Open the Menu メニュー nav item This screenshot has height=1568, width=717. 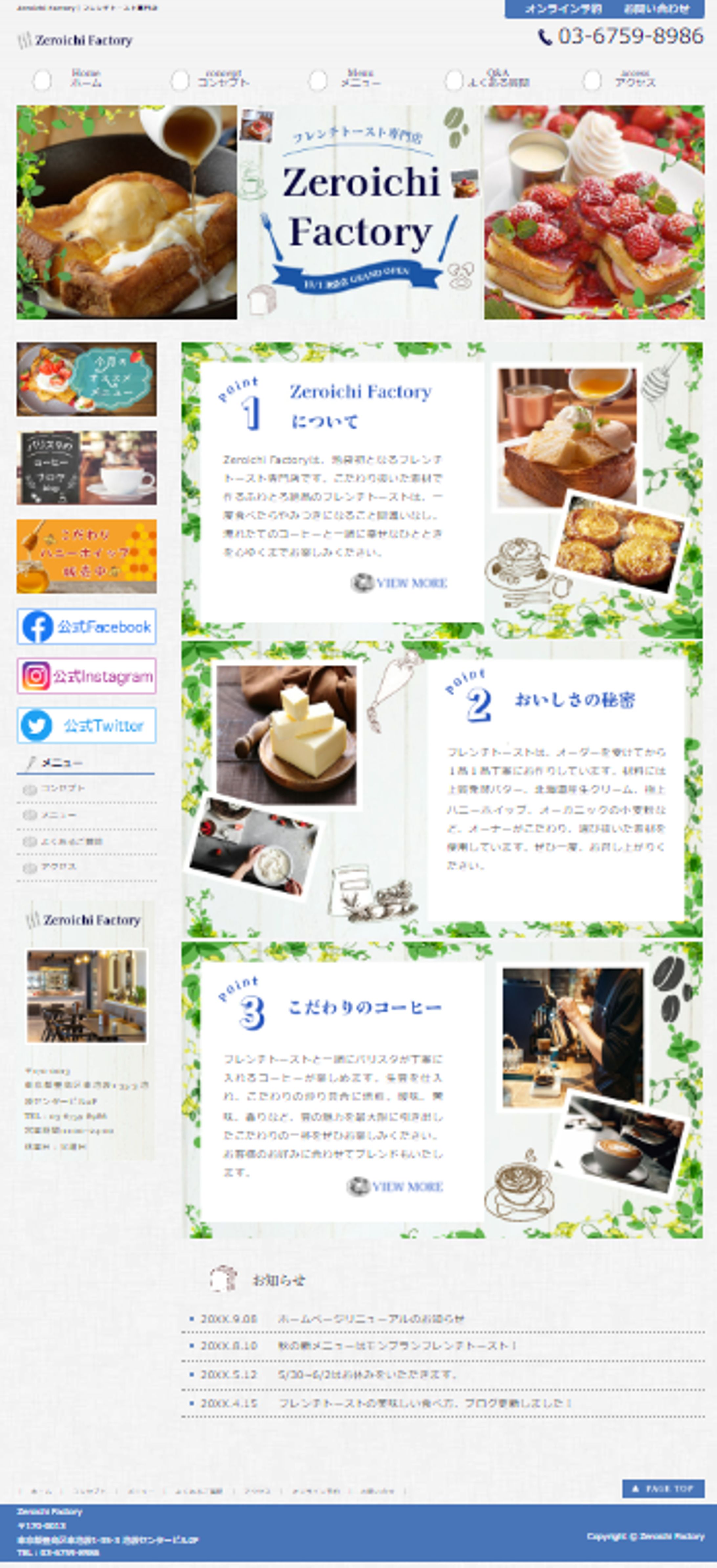[360, 79]
